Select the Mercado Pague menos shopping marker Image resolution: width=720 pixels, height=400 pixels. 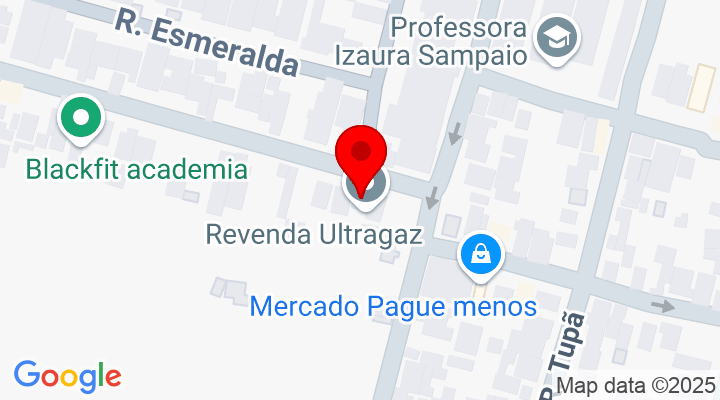tap(482, 254)
